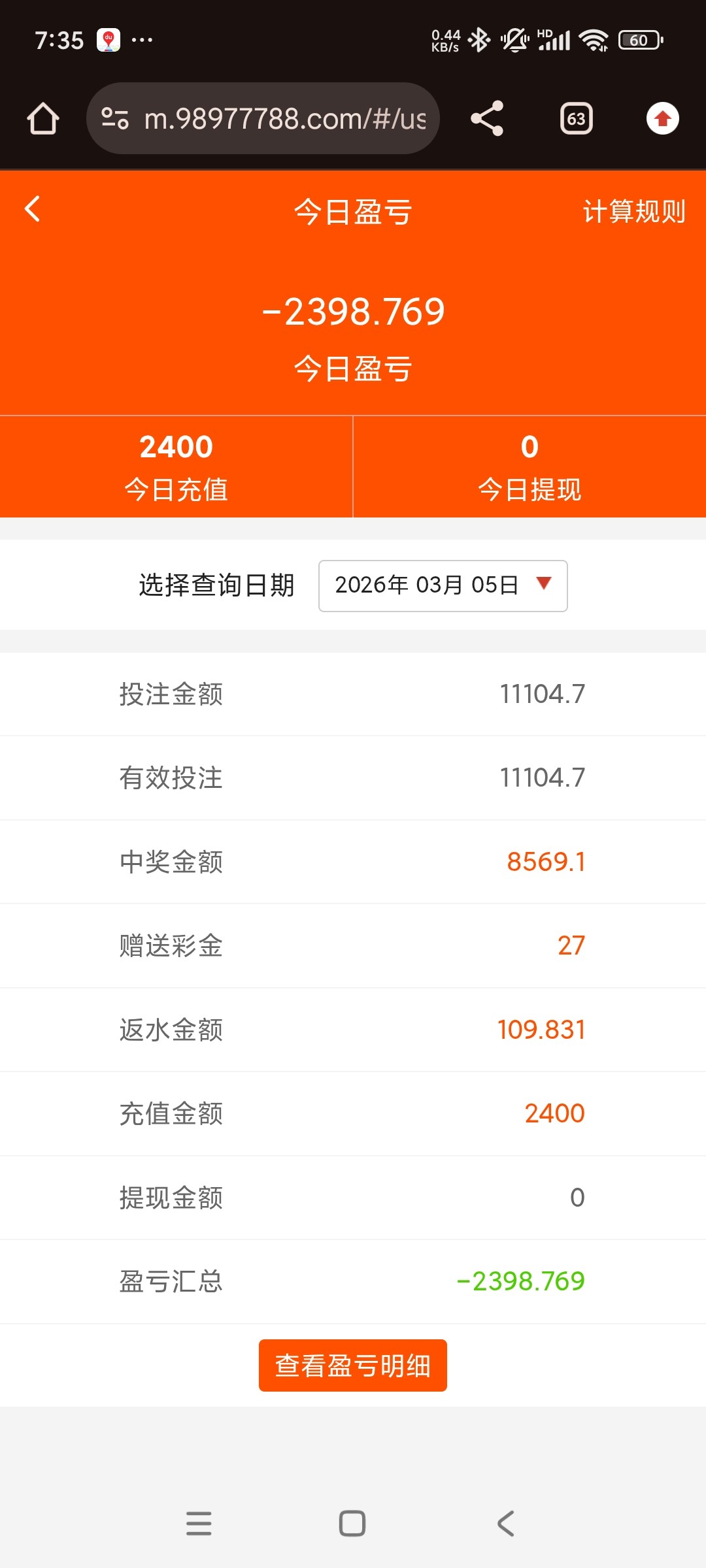Tap the browser home icon
Image resolution: width=706 pixels, height=1568 pixels.
click(x=43, y=119)
